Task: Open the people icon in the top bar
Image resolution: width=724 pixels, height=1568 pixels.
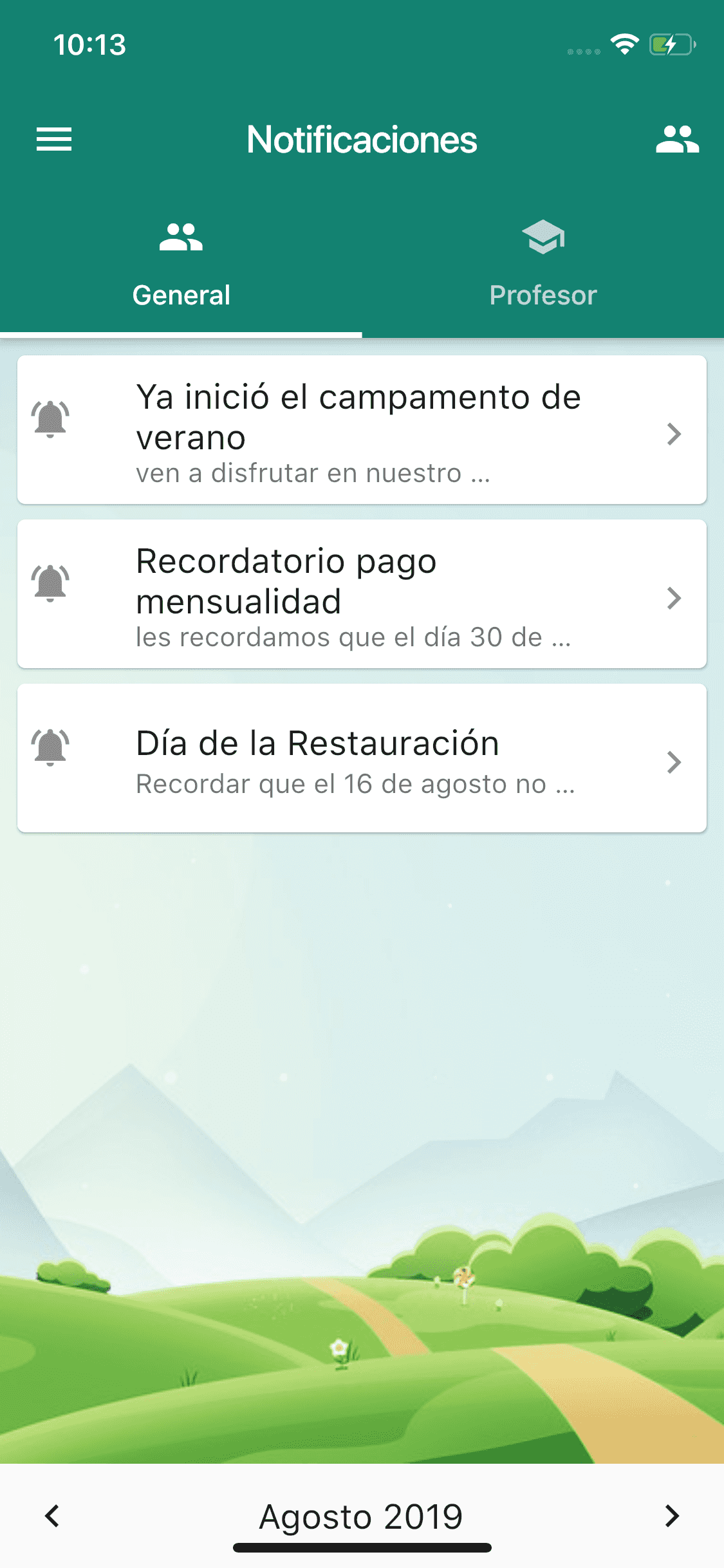Action: (677, 139)
